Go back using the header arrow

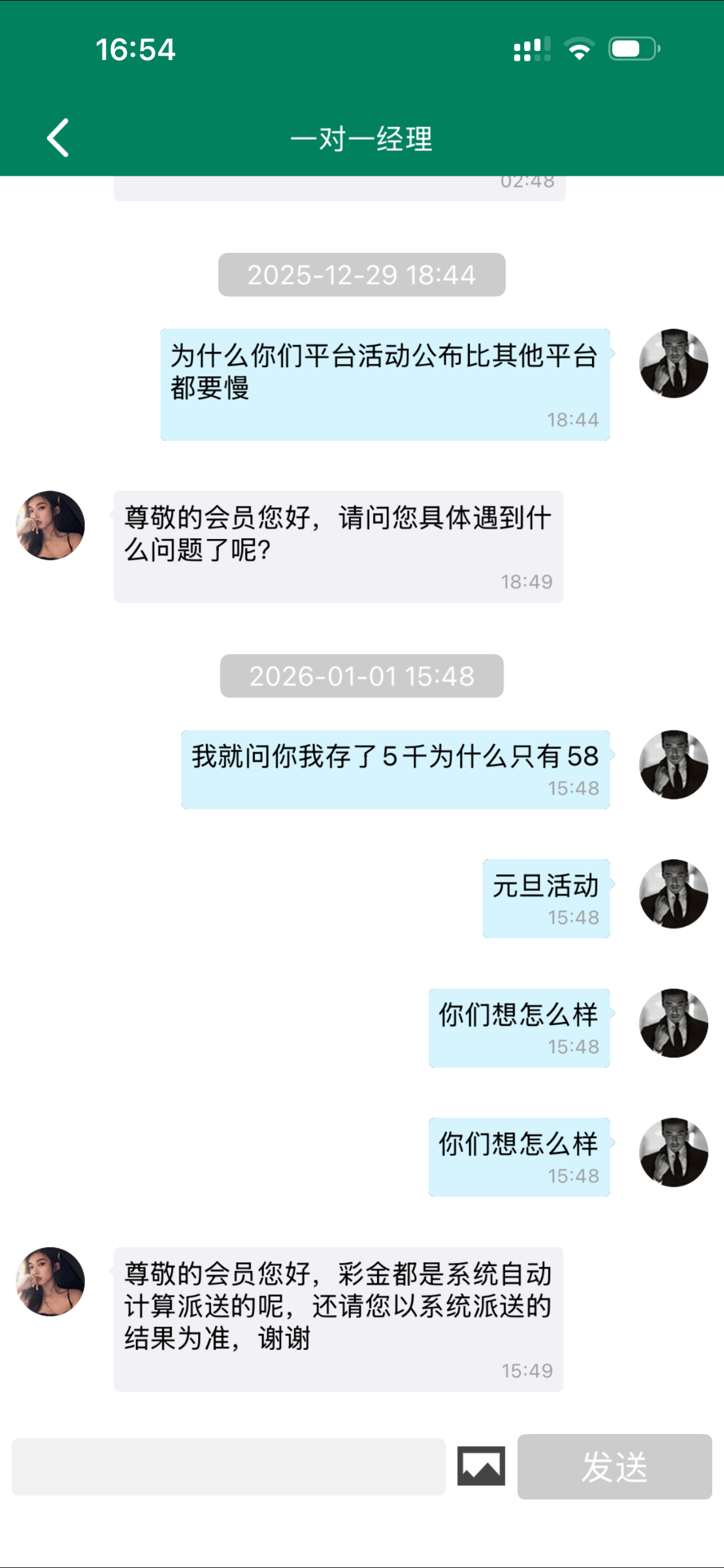click(x=58, y=138)
